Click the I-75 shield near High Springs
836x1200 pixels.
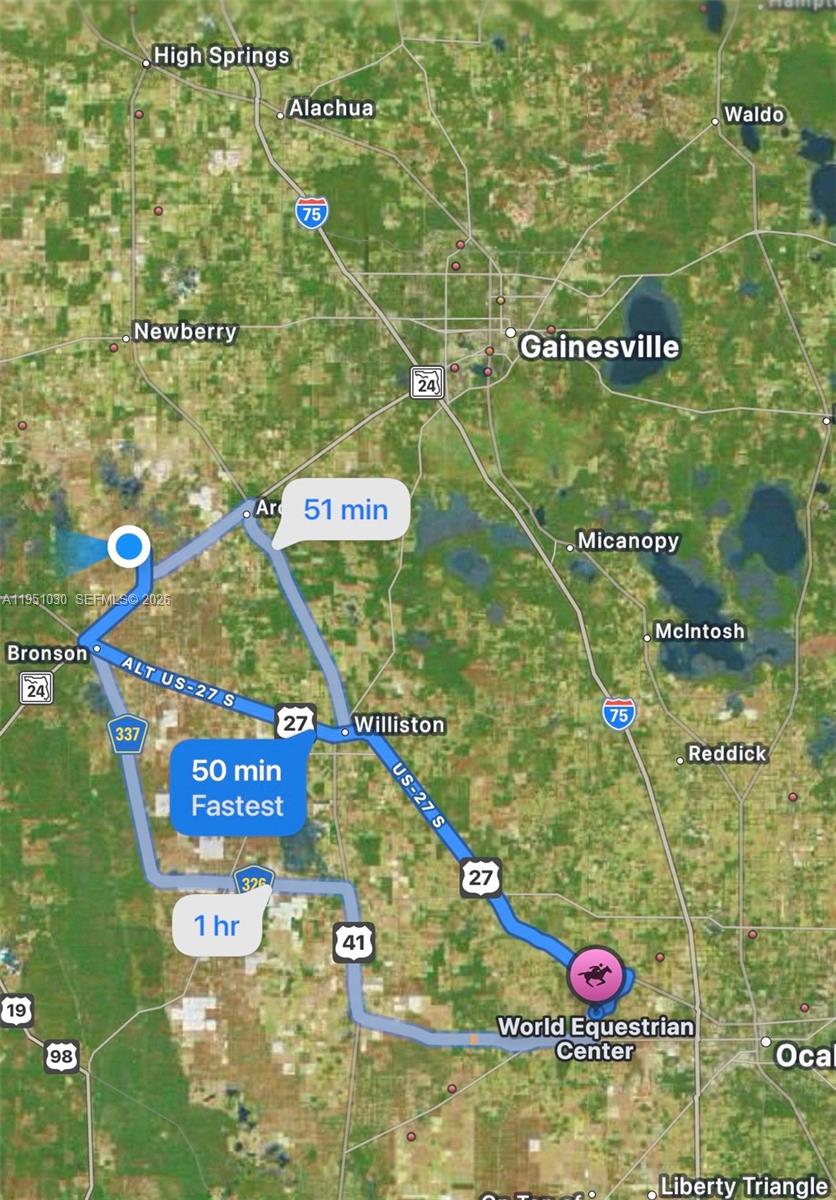tap(310, 214)
